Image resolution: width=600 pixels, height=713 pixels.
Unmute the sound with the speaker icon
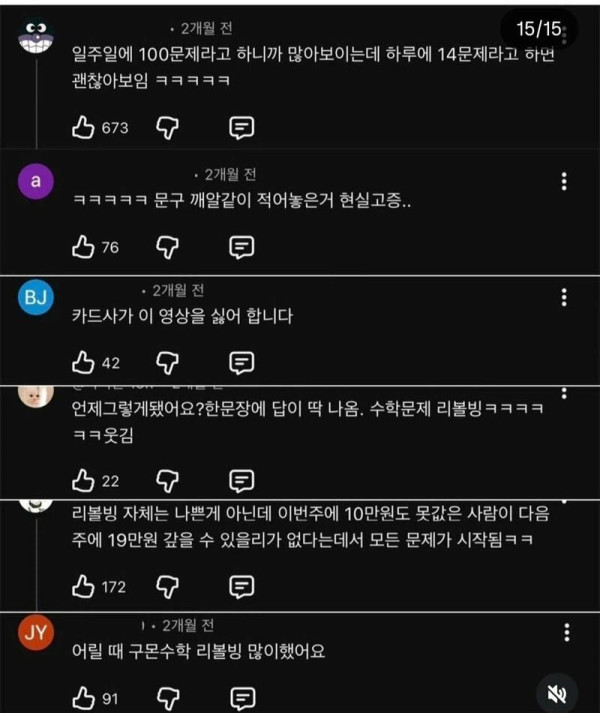558,691
